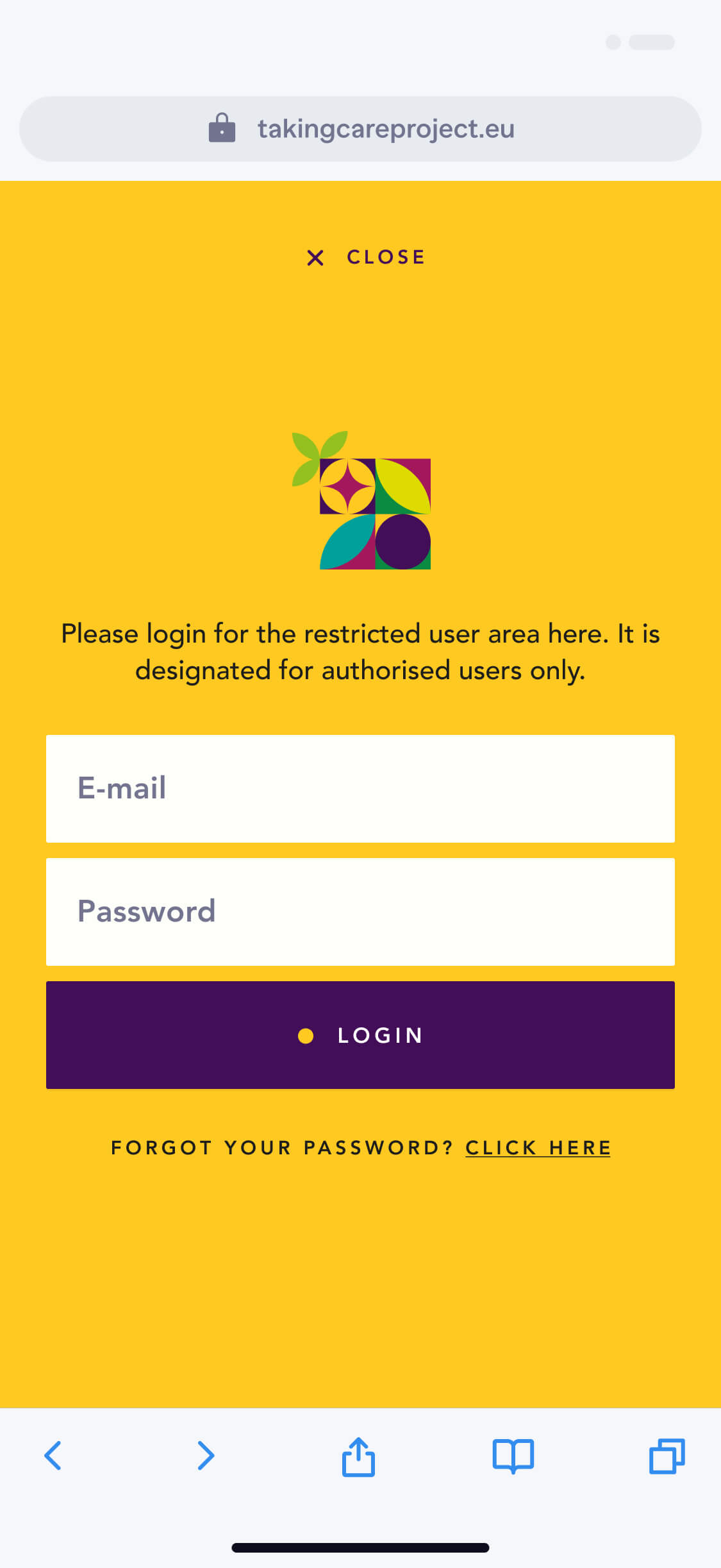Viewport: 721px width, 1568px height.
Task: Go back to the previous page
Action: 53,1456
